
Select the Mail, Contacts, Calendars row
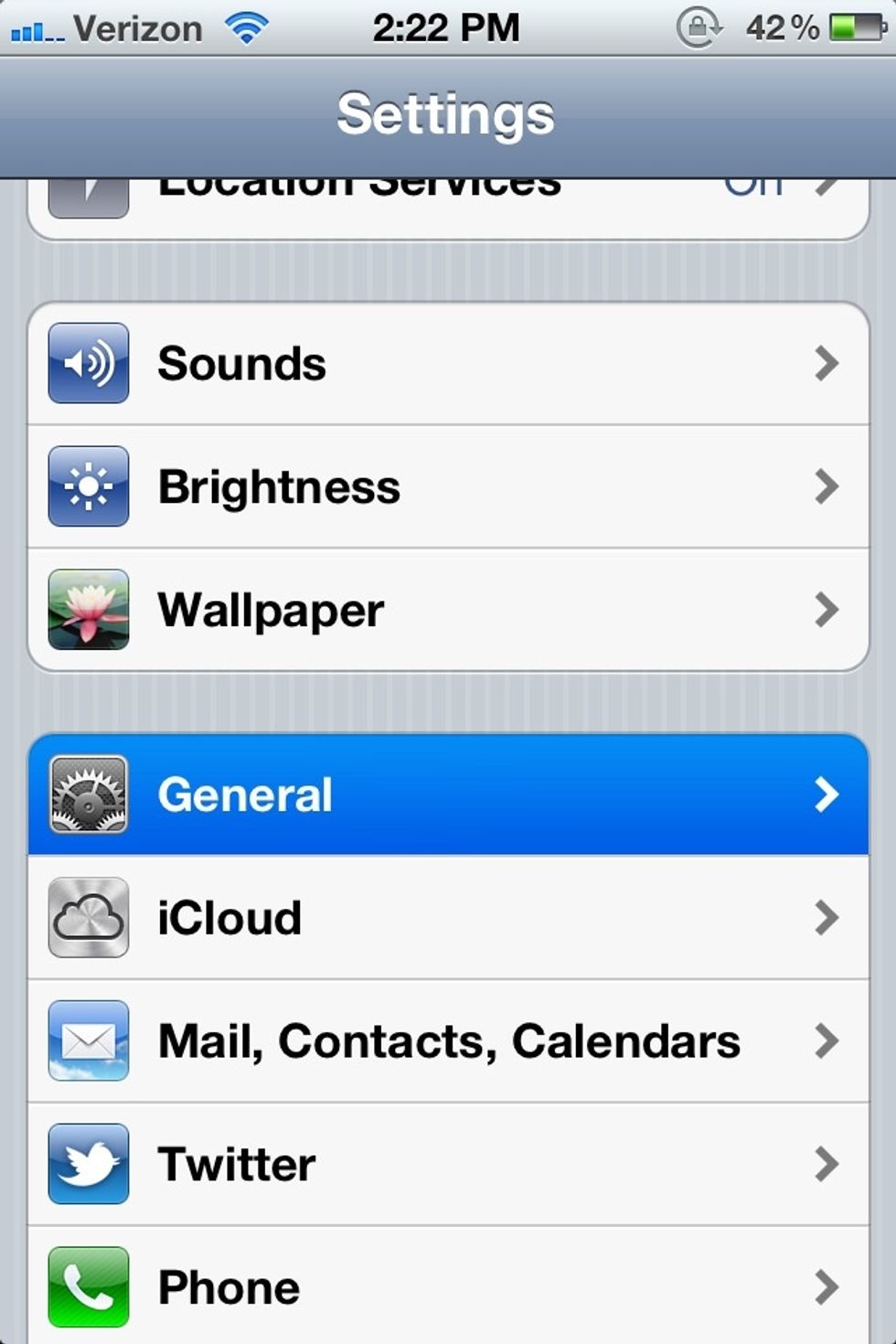click(x=448, y=1040)
